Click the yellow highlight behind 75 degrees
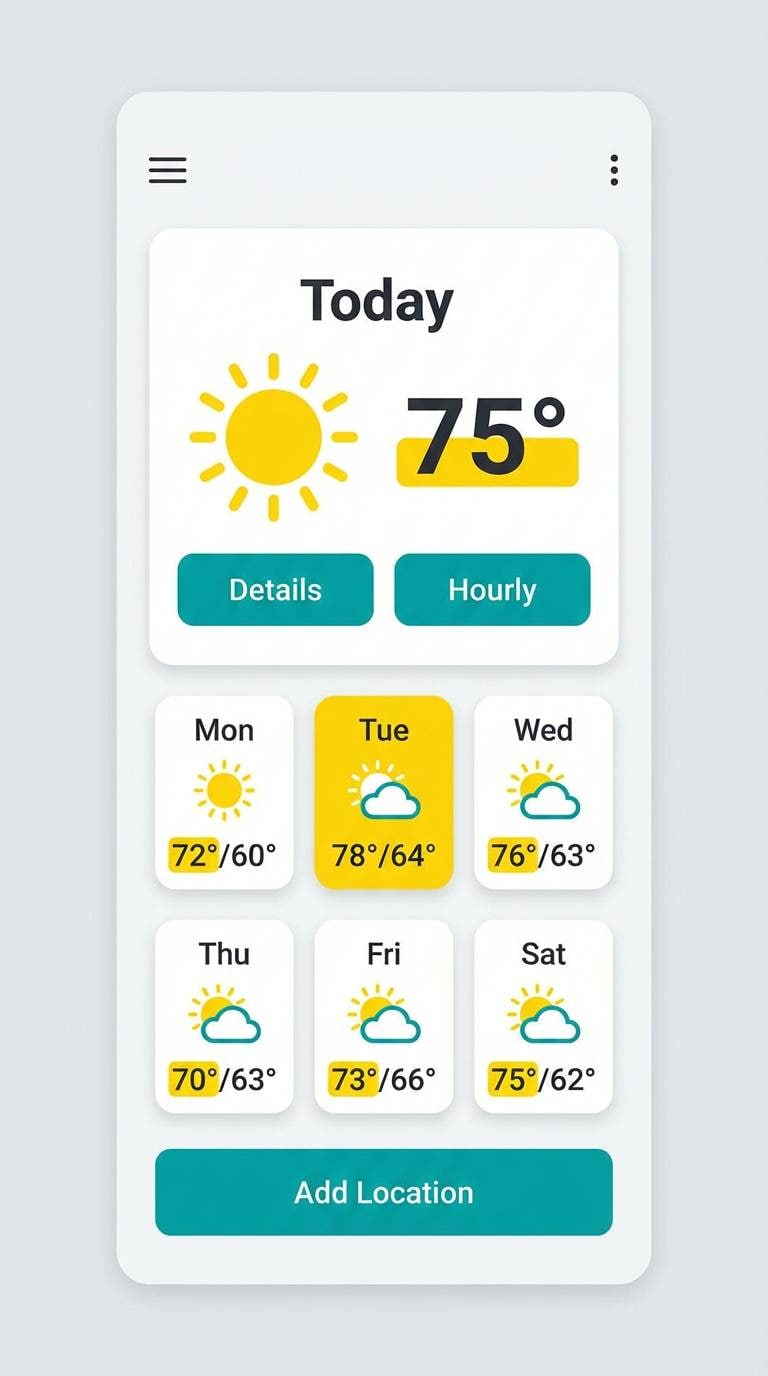 (x=489, y=460)
